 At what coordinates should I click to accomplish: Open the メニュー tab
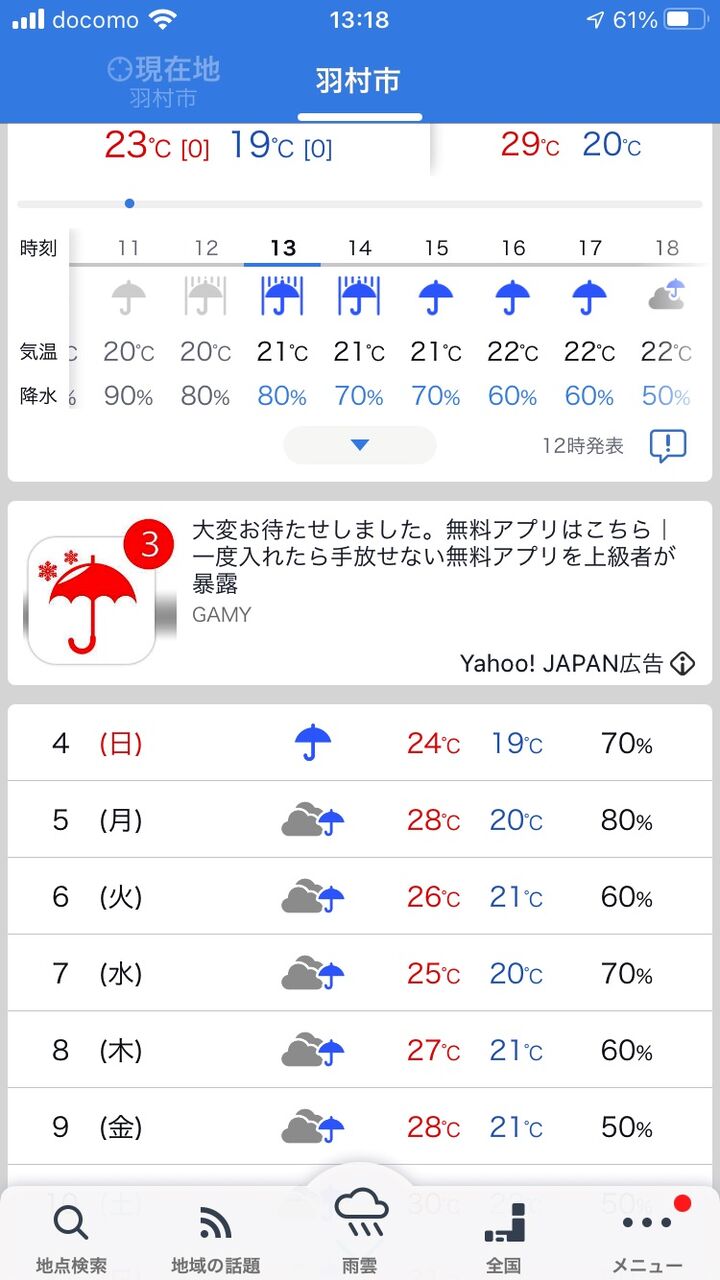[x=648, y=1237]
